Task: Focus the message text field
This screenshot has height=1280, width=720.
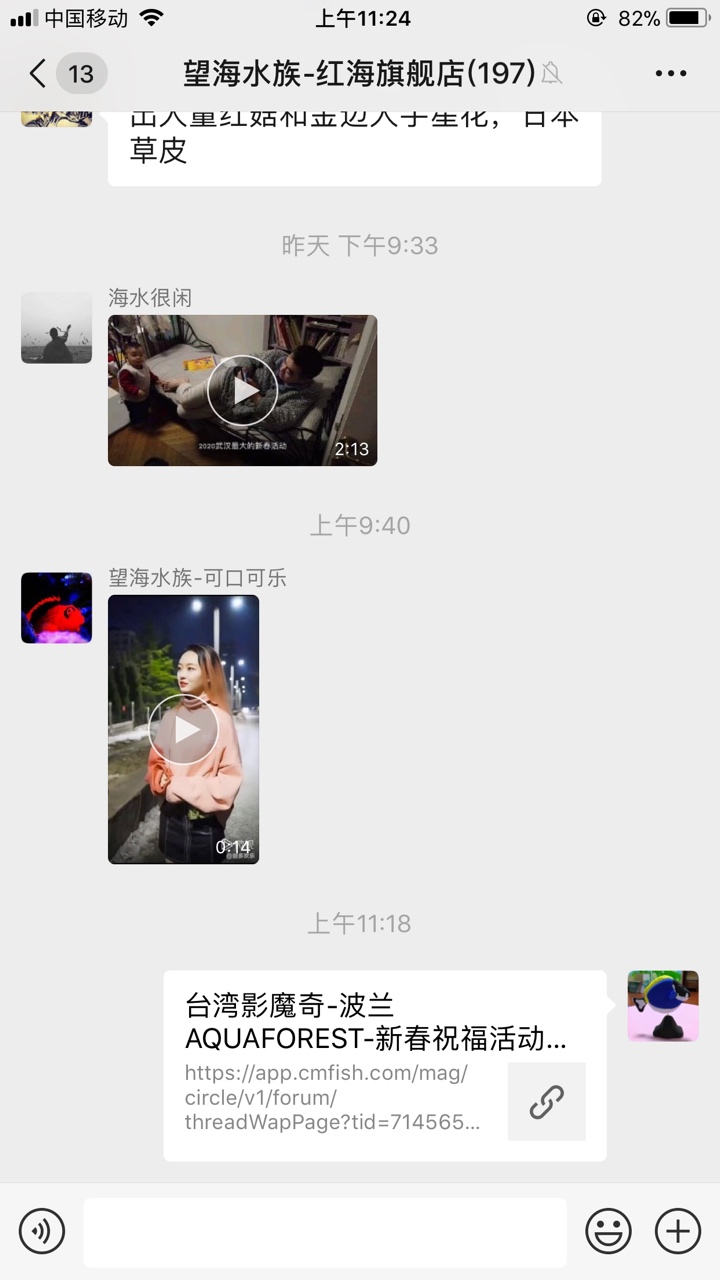Action: click(324, 1231)
